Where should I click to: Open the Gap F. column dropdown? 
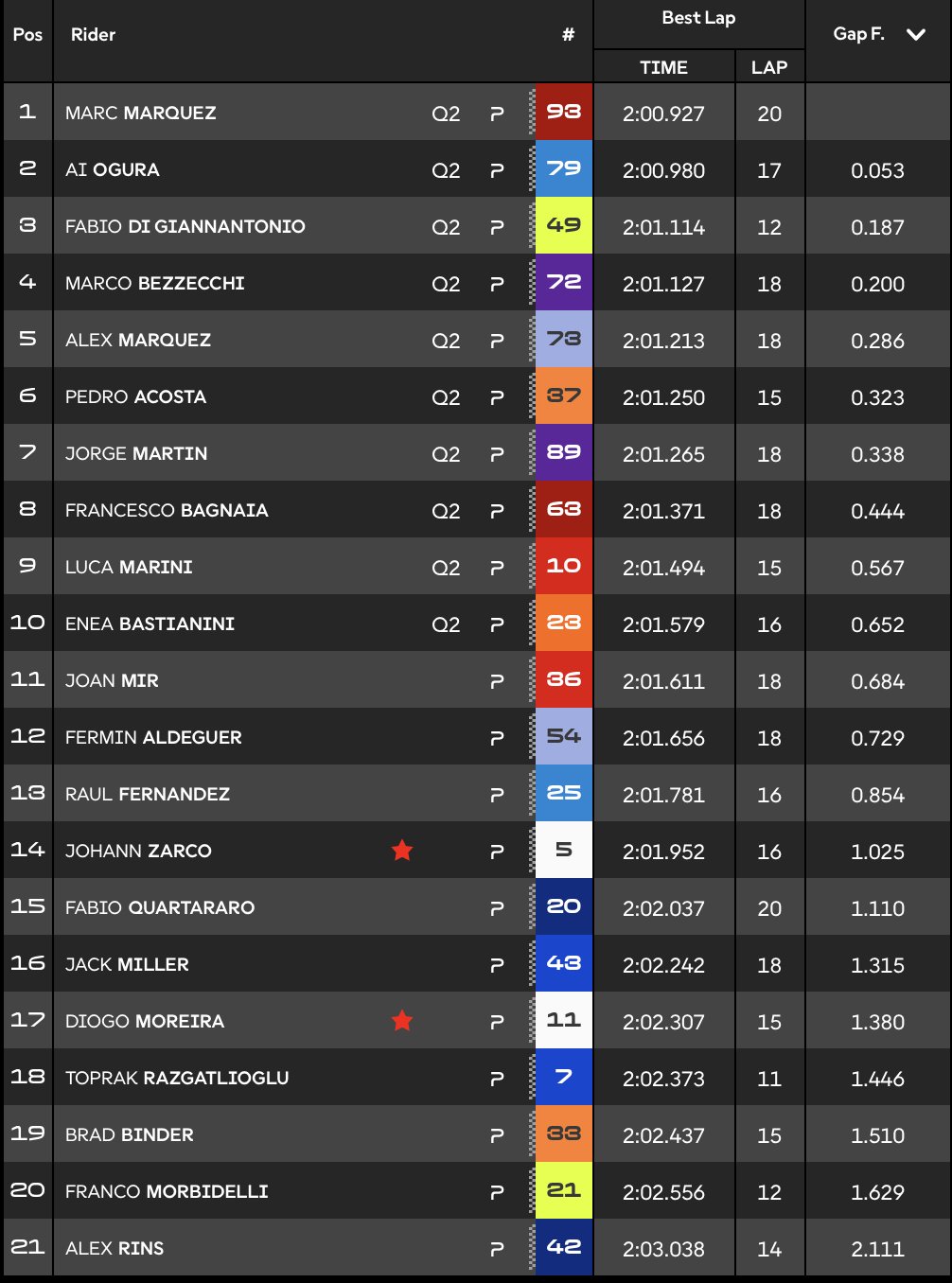click(x=914, y=35)
